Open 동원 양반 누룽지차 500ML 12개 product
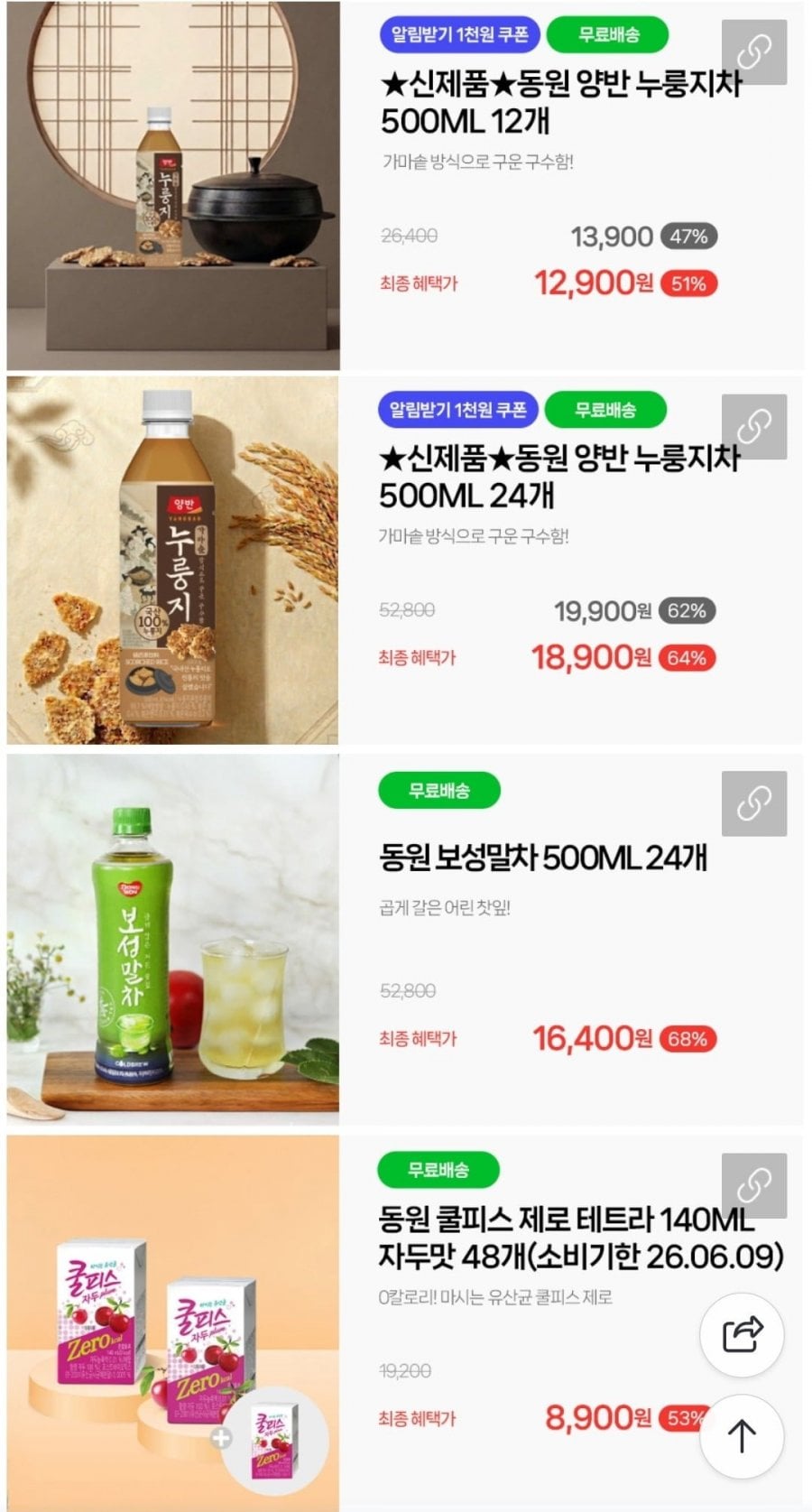 561,101
